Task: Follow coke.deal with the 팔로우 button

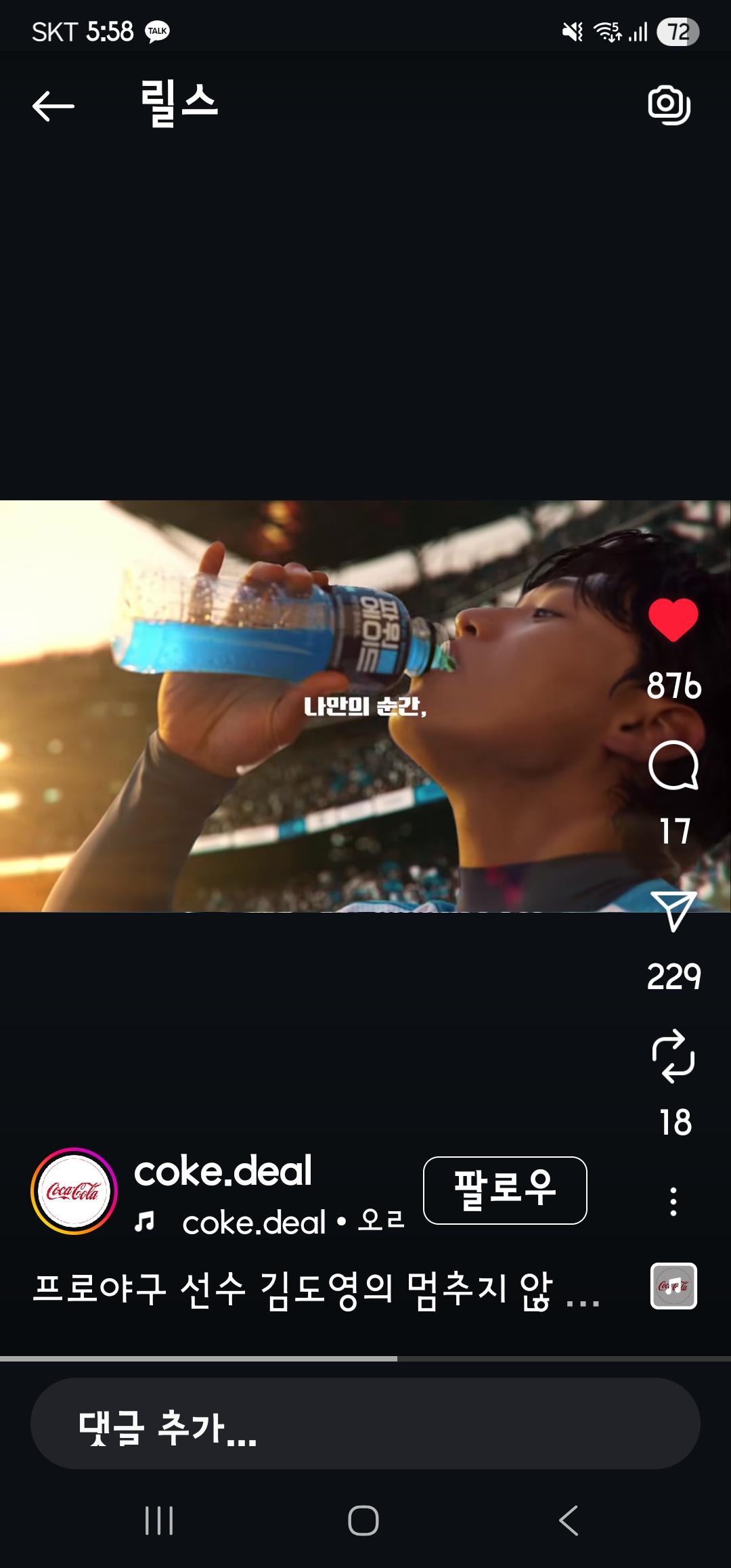Action: click(x=505, y=1190)
